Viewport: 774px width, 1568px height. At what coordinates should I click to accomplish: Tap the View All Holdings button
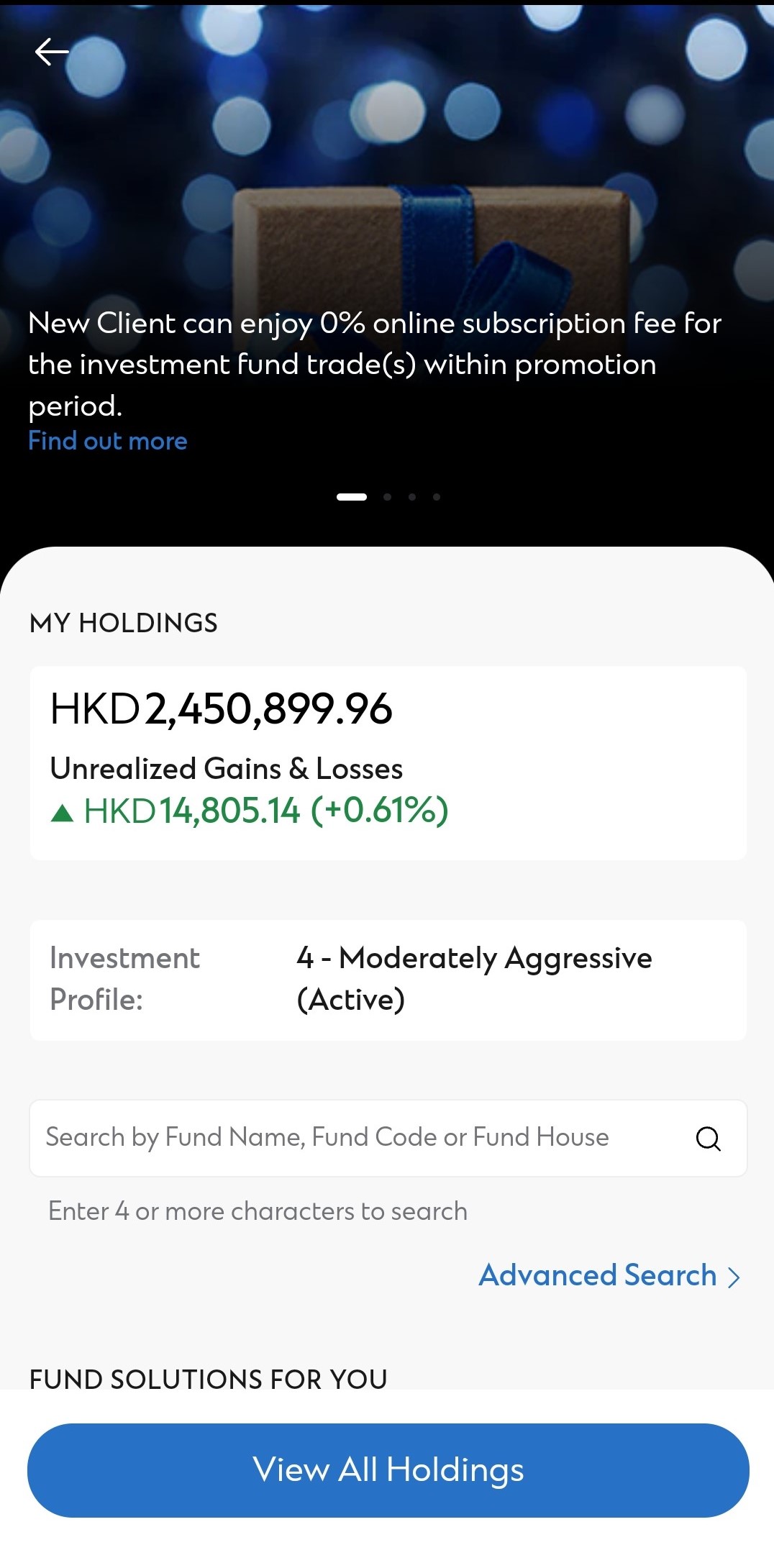387,1470
